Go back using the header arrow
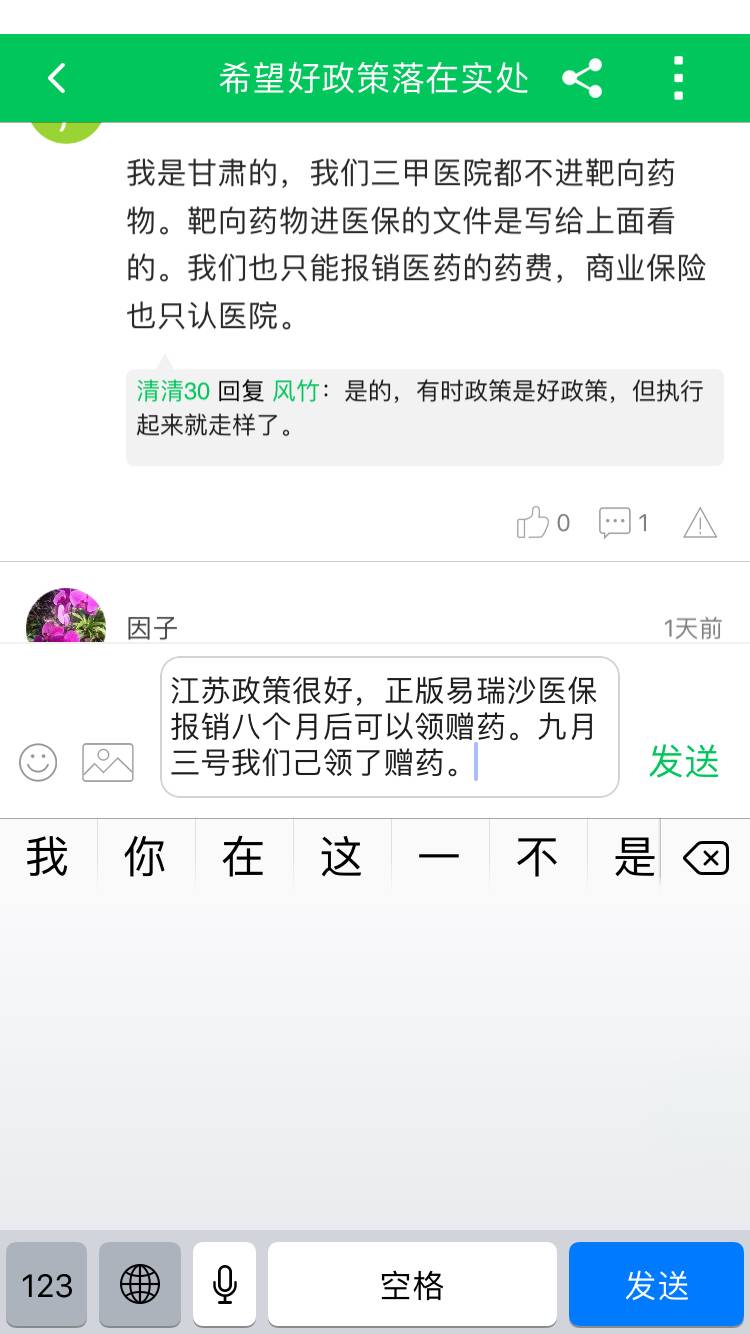The image size is (750, 1334). [57, 78]
